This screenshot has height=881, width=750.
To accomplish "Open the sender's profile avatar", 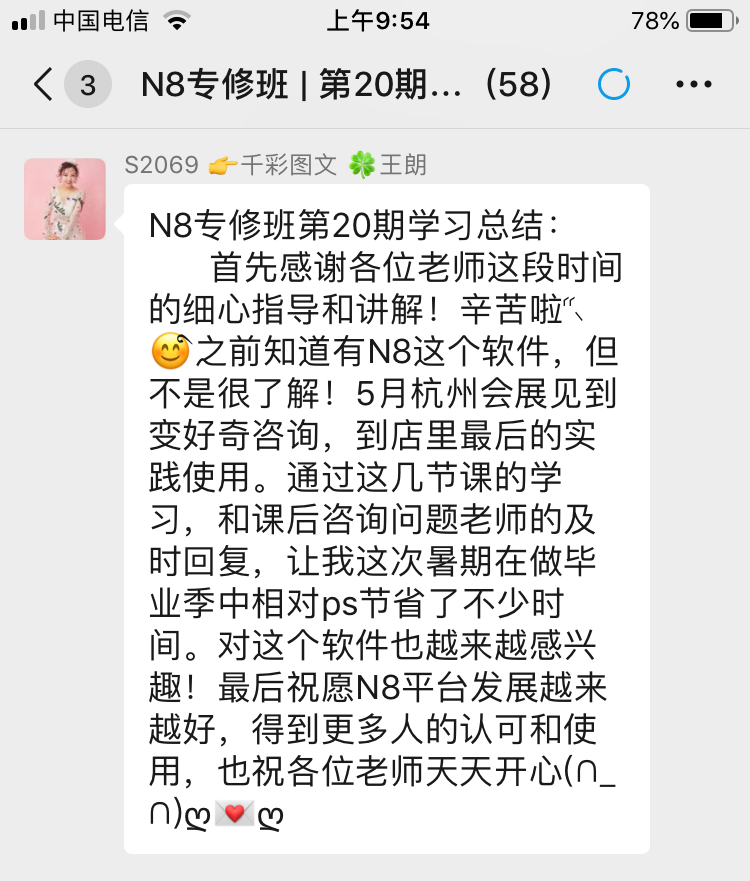I will (x=65, y=199).
